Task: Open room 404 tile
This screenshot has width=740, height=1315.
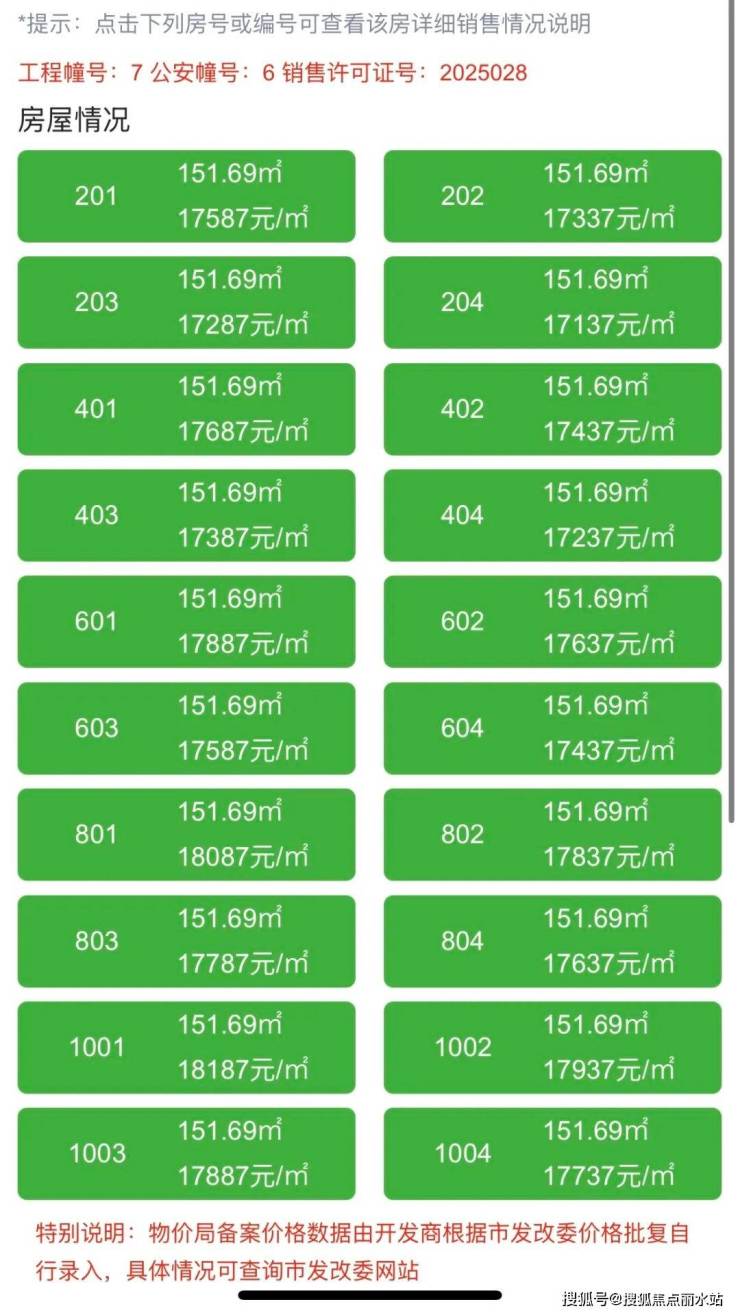Action: click(552, 515)
